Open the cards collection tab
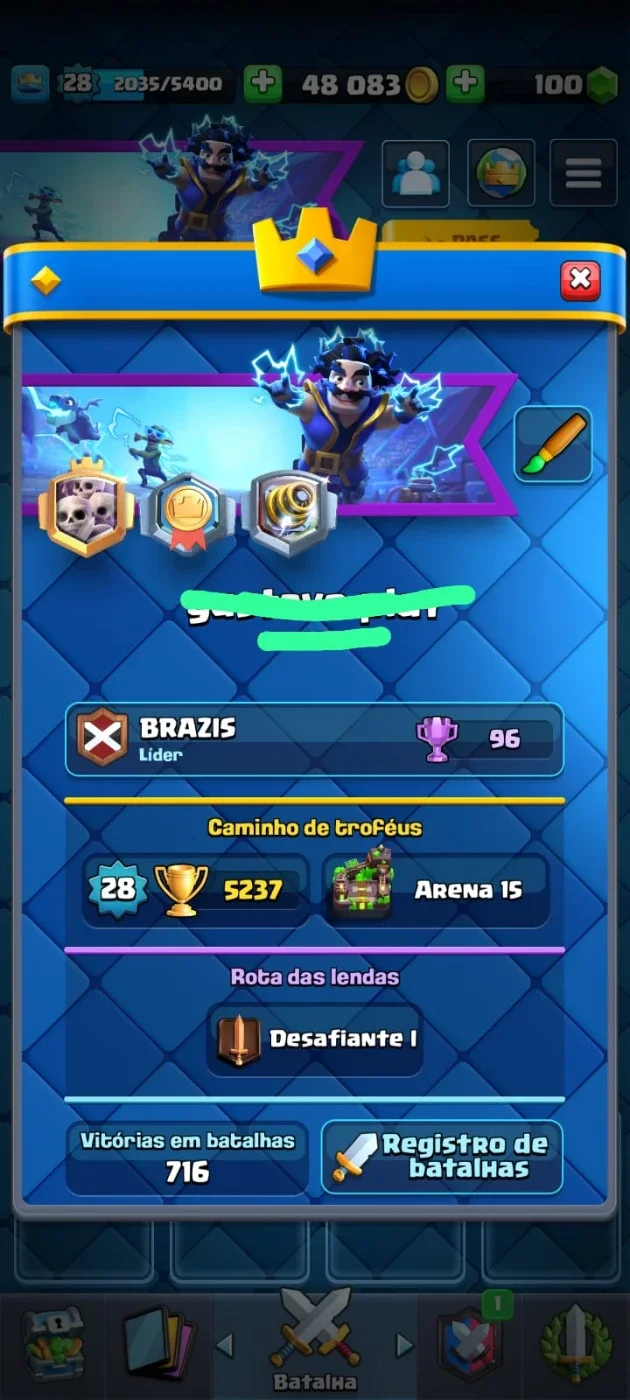The height and width of the screenshot is (1400, 630). [159, 1344]
